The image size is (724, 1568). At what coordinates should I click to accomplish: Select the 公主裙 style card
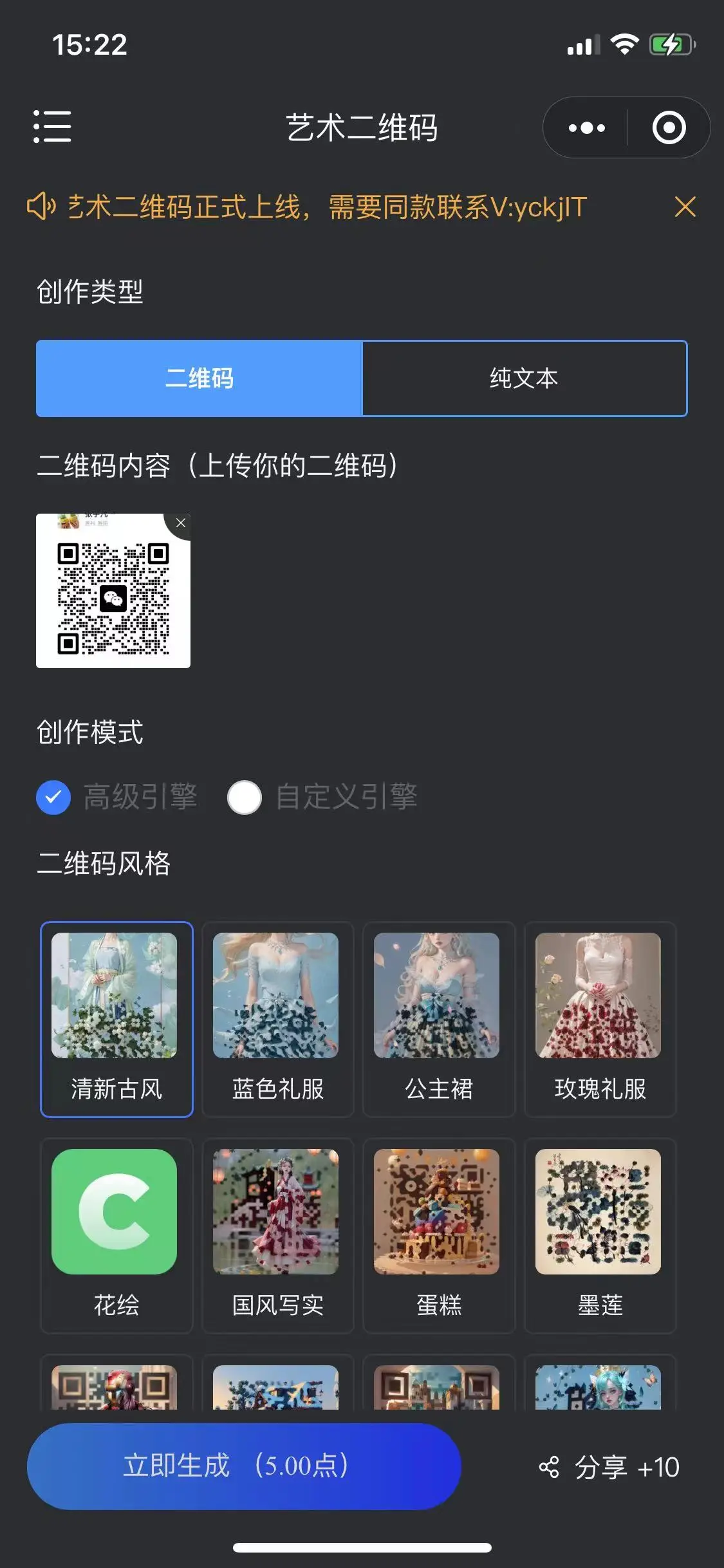click(439, 1019)
